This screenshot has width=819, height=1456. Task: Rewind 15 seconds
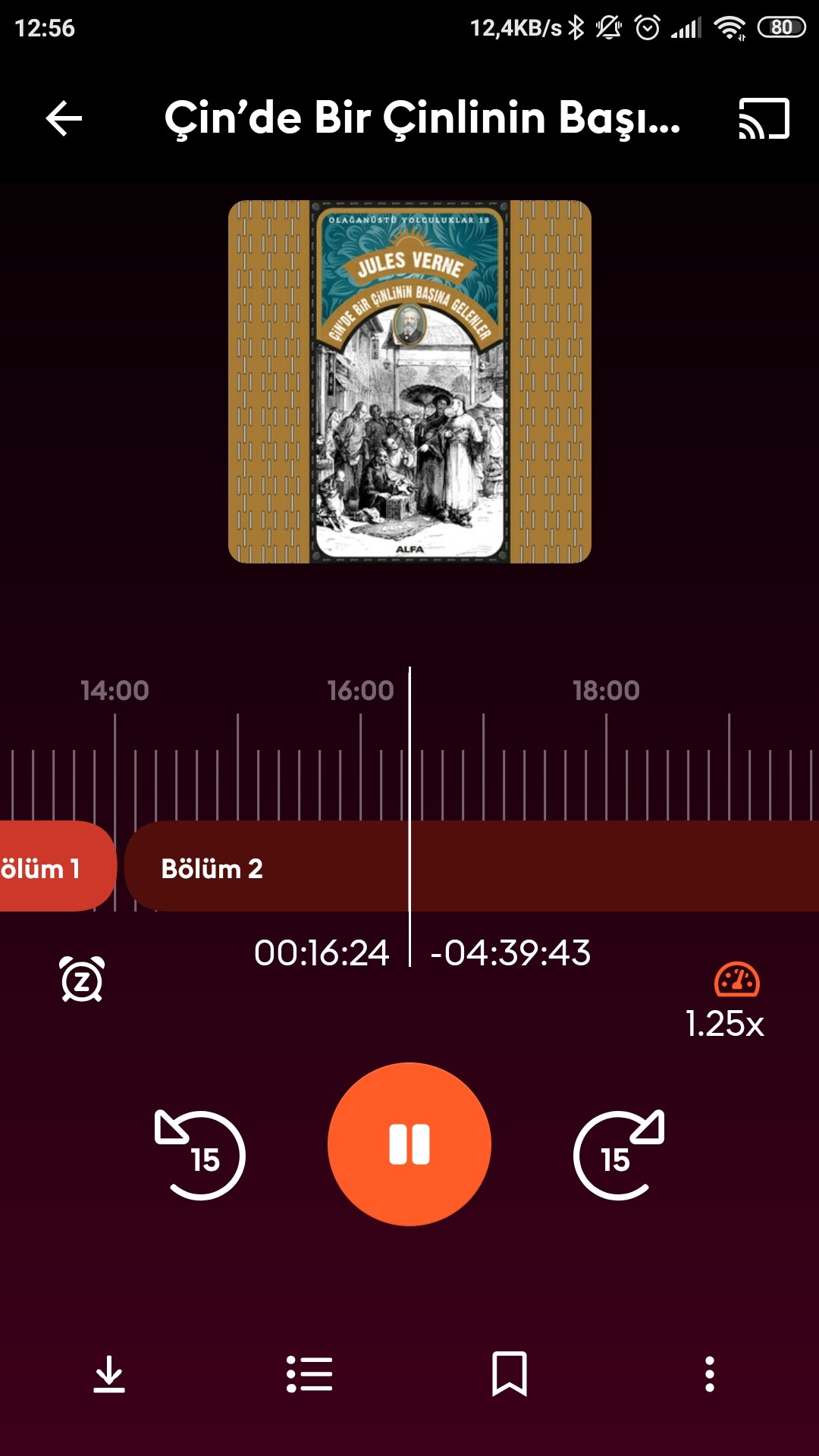(x=199, y=1154)
